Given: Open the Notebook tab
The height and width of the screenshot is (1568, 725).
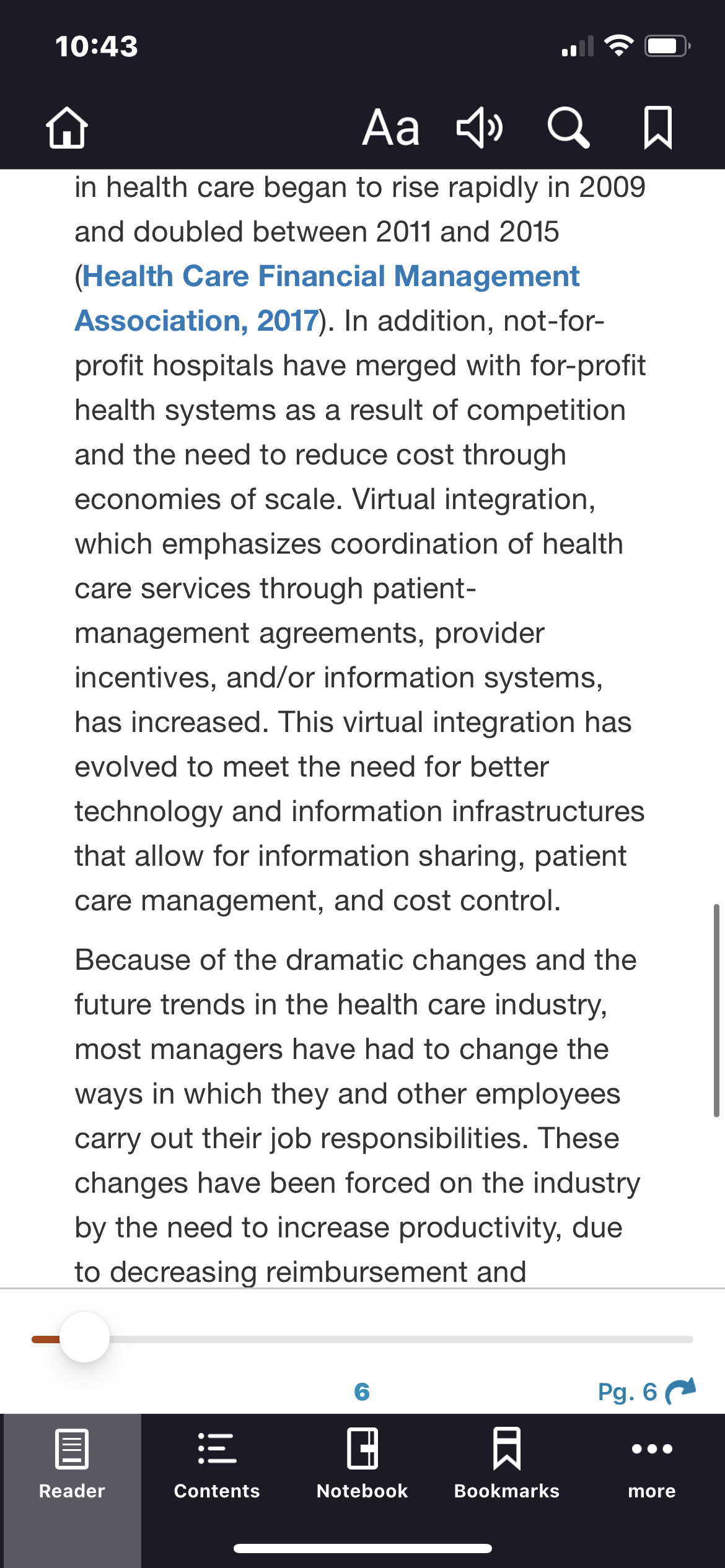Looking at the screenshot, I should pos(362,1465).
